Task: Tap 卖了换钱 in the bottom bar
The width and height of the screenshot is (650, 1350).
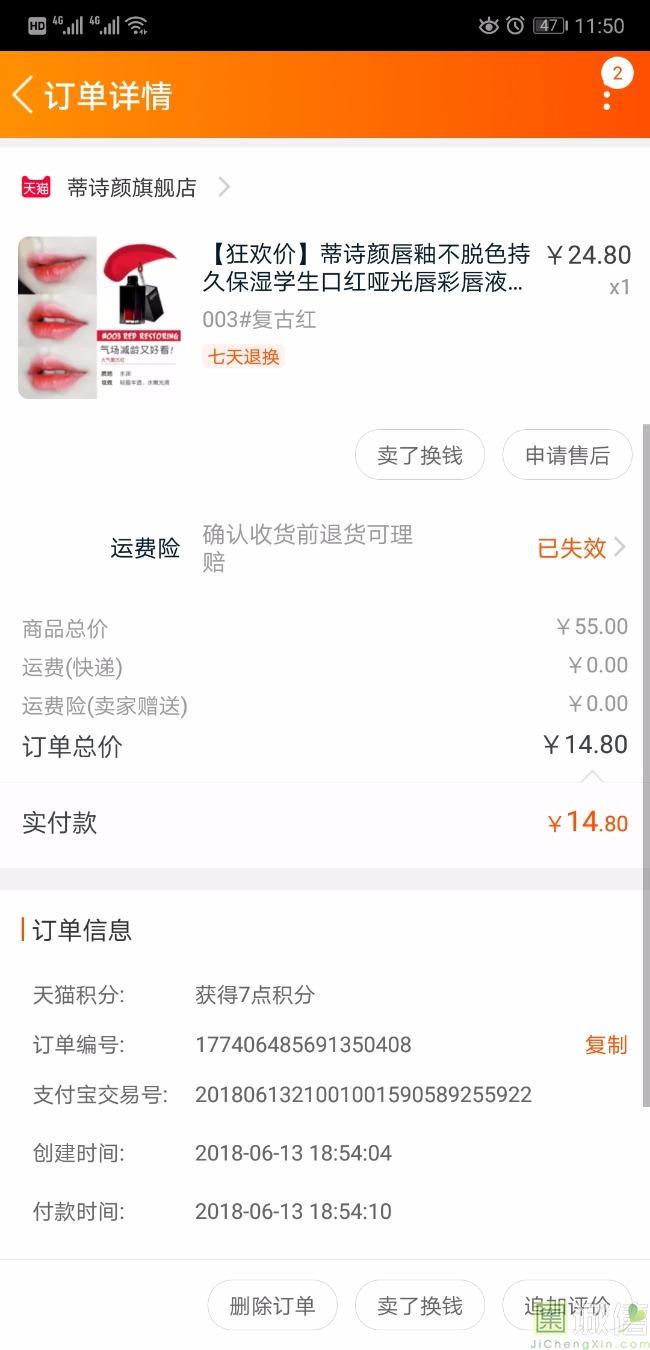Action: [420, 1305]
